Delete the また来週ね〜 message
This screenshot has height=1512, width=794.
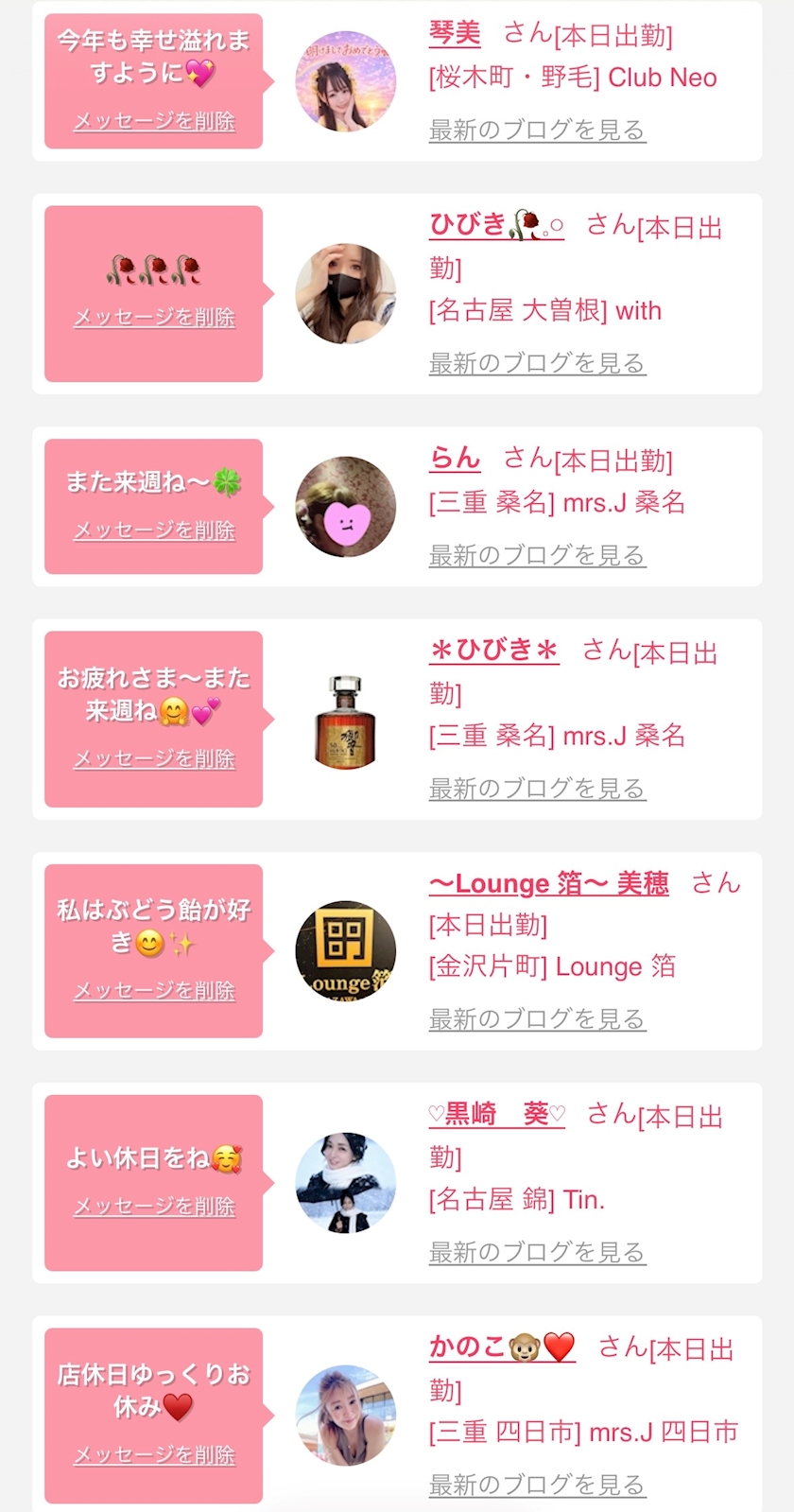pos(154,530)
